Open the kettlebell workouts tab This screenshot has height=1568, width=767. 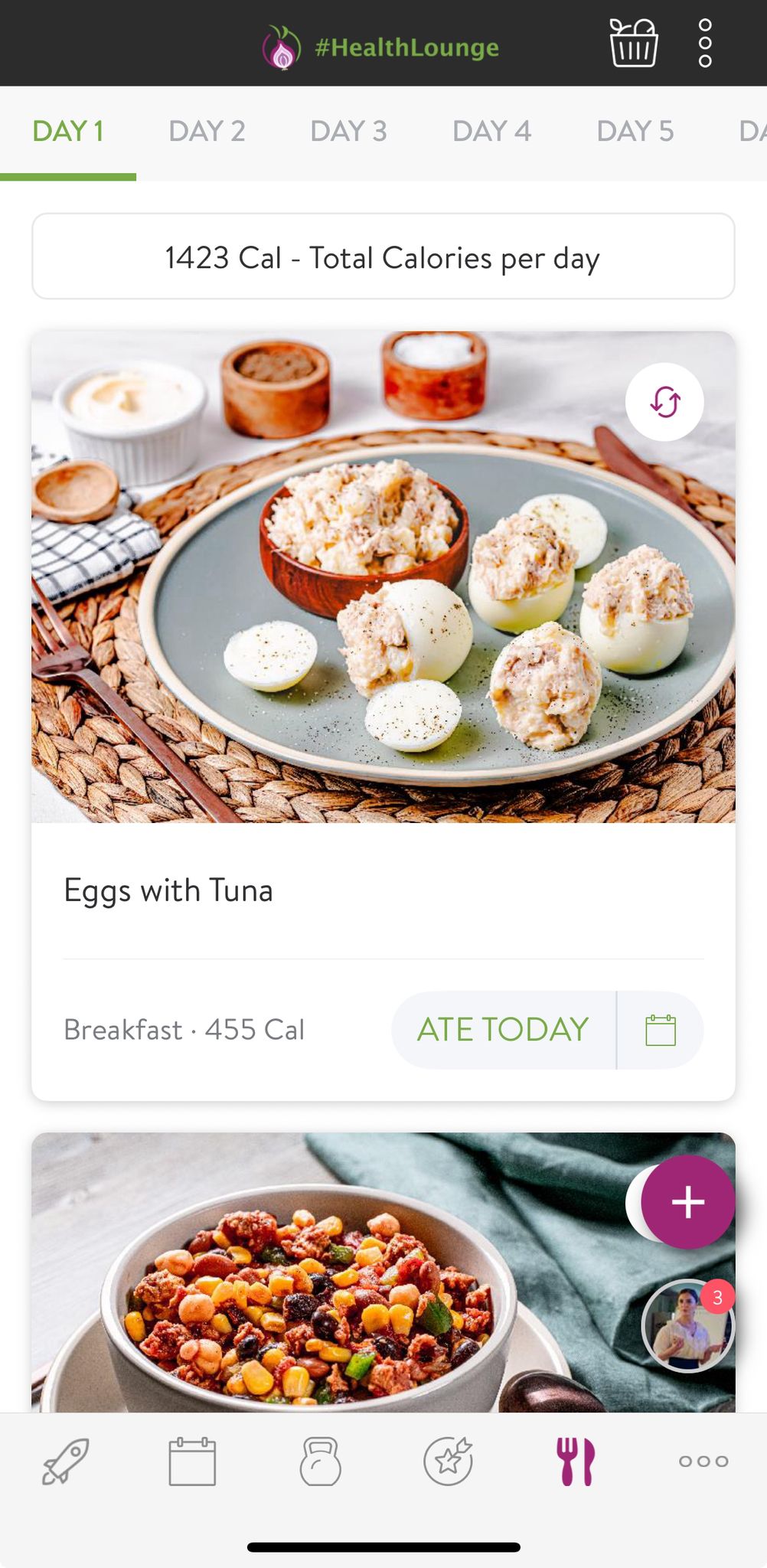320,1461
